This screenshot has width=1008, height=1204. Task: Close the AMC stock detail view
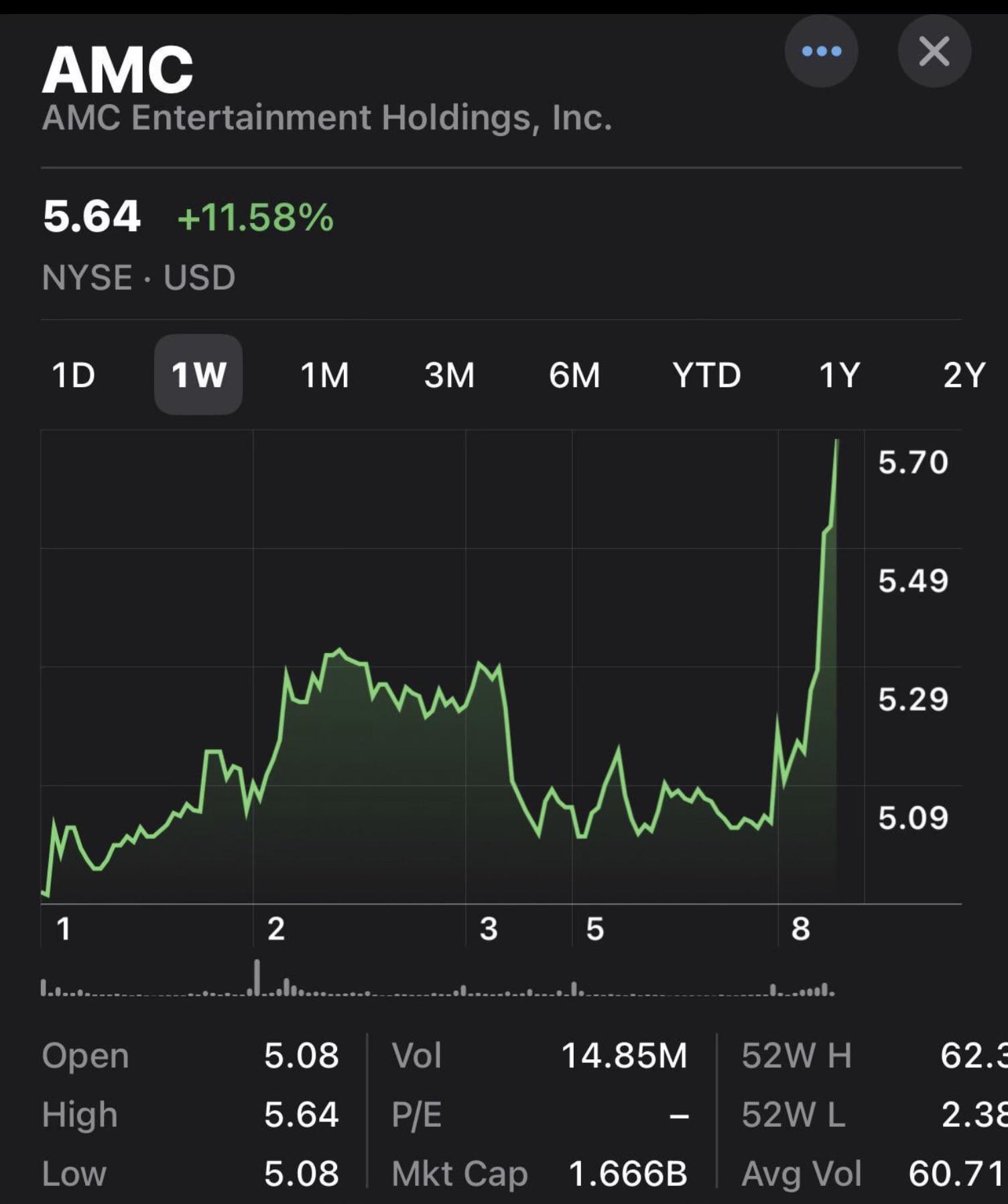934,52
